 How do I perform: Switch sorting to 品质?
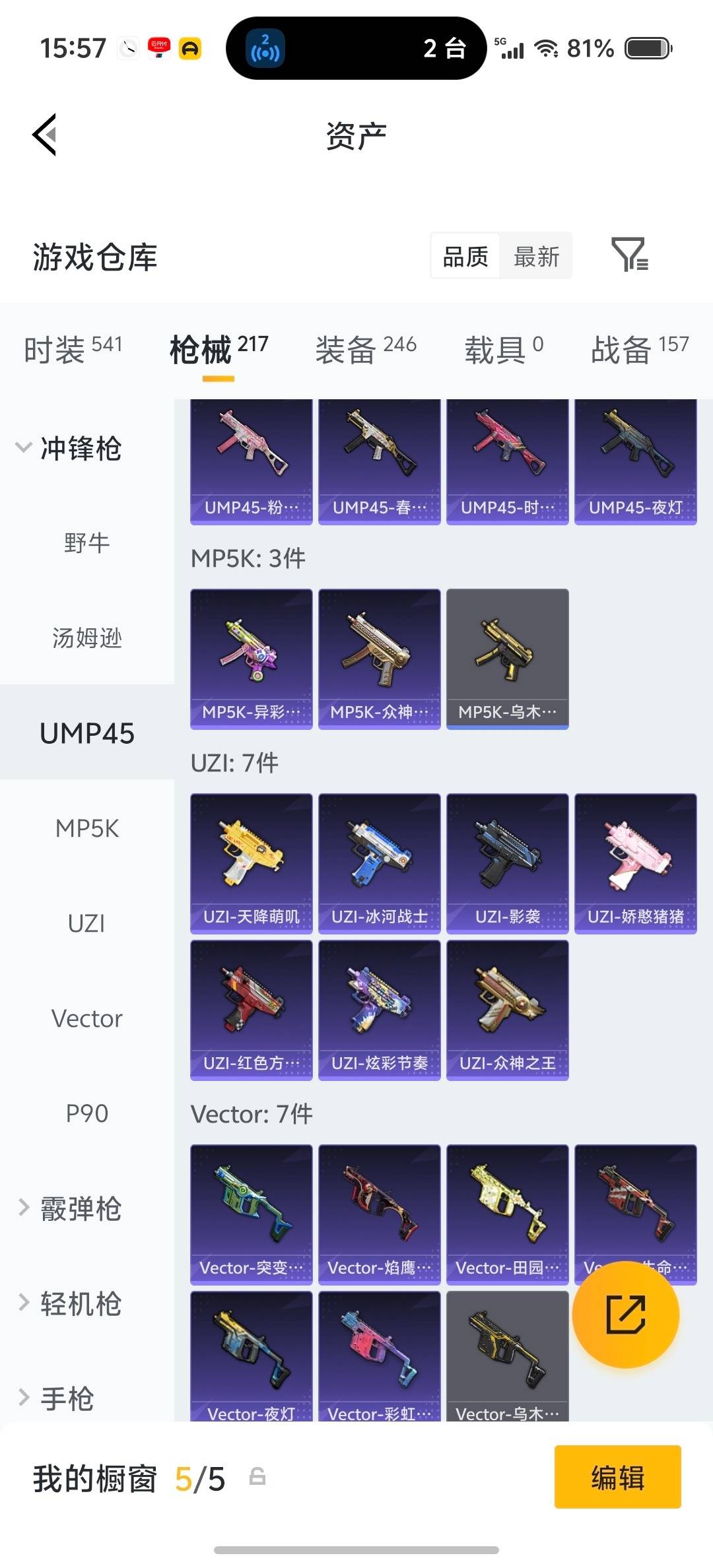tap(464, 256)
